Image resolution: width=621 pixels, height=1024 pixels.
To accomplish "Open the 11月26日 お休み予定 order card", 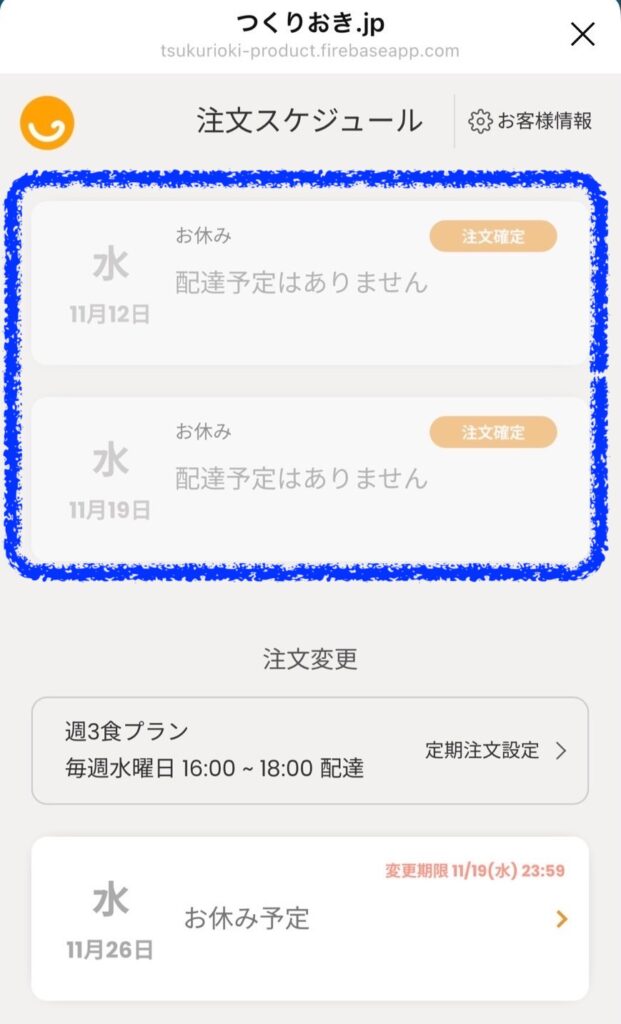I will point(310,918).
